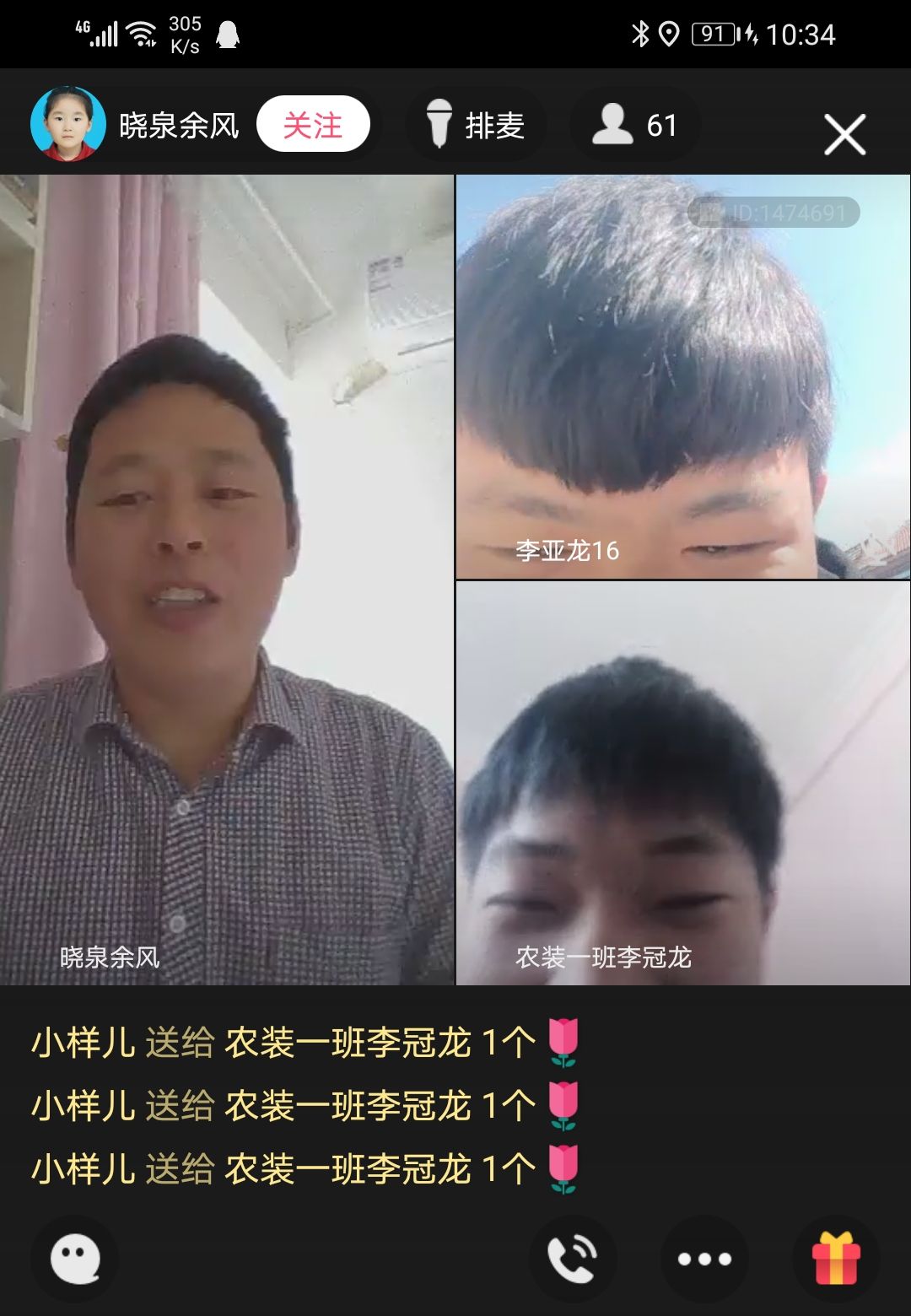Select 农装一班李冠龙 video feed
This screenshot has width=911, height=1316.
[x=682, y=783]
